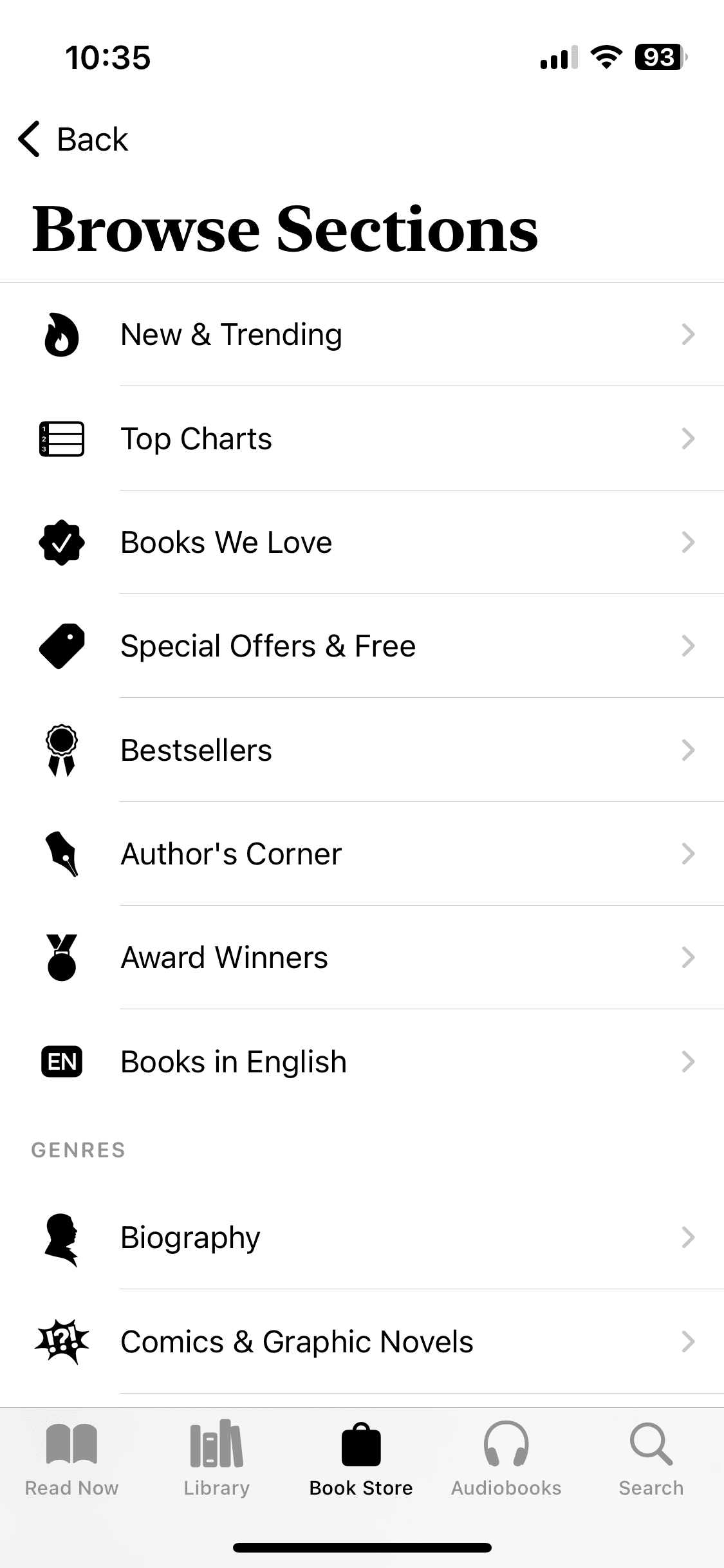Select the Biography genre
The height and width of the screenshot is (1568, 724).
coord(362,1238)
